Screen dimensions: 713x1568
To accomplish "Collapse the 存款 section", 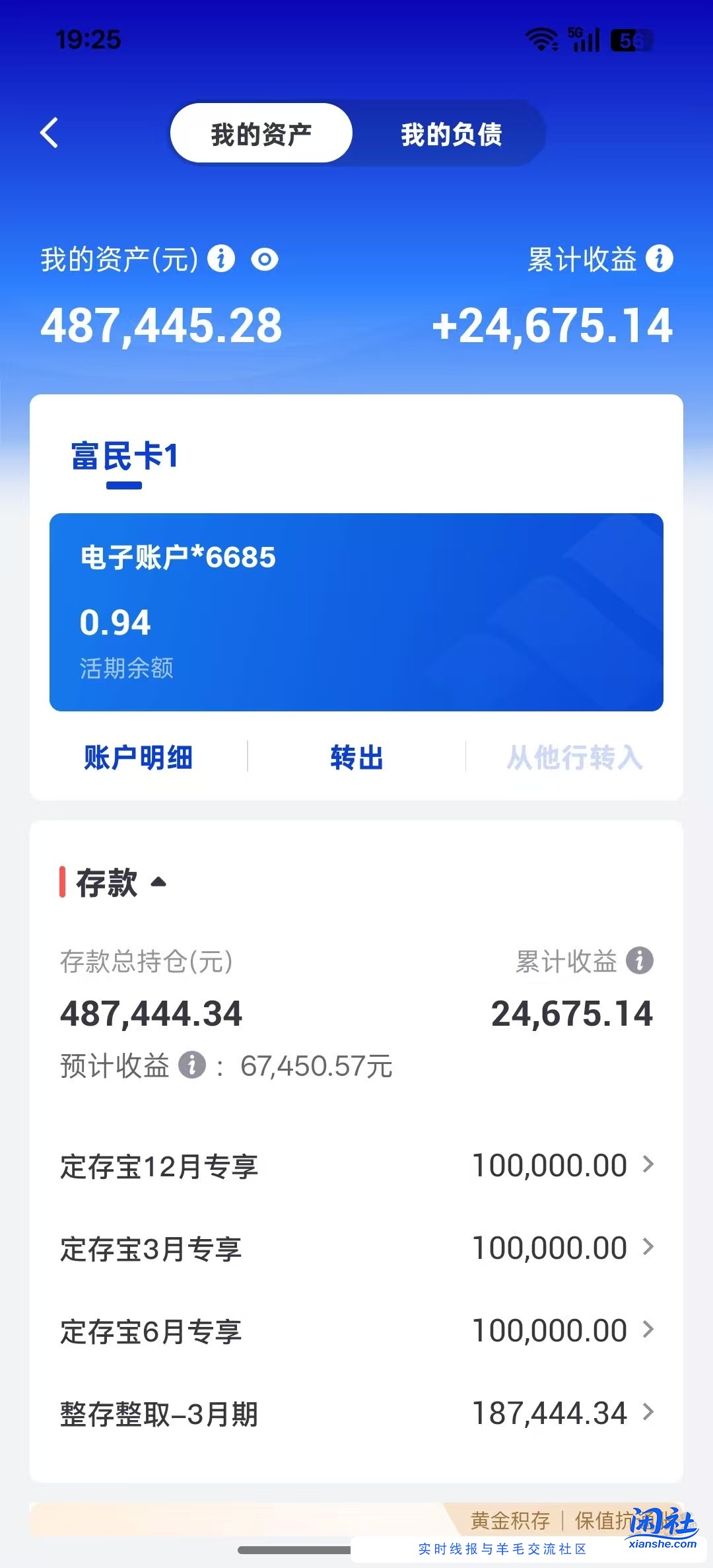I will point(158,882).
